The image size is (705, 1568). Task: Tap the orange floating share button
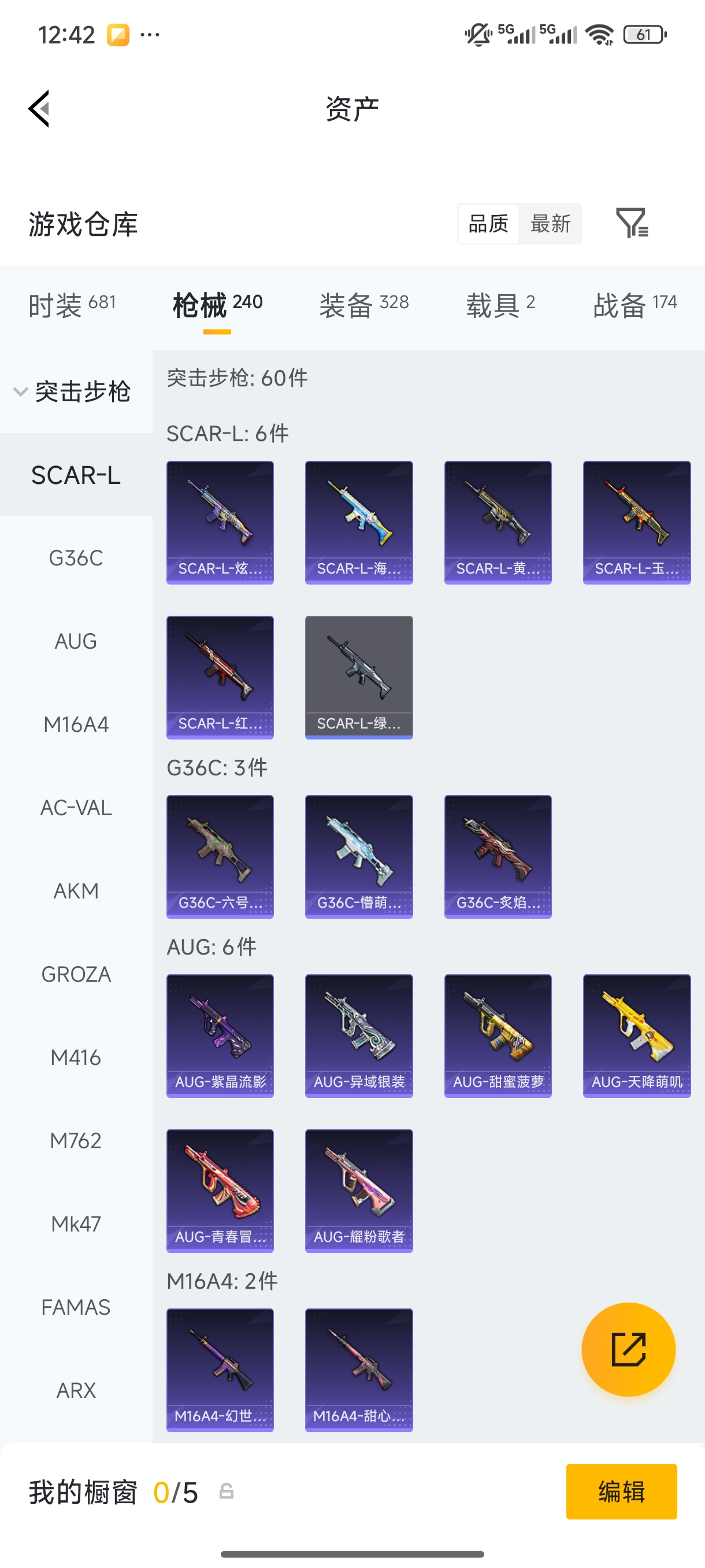[628, 1349]
